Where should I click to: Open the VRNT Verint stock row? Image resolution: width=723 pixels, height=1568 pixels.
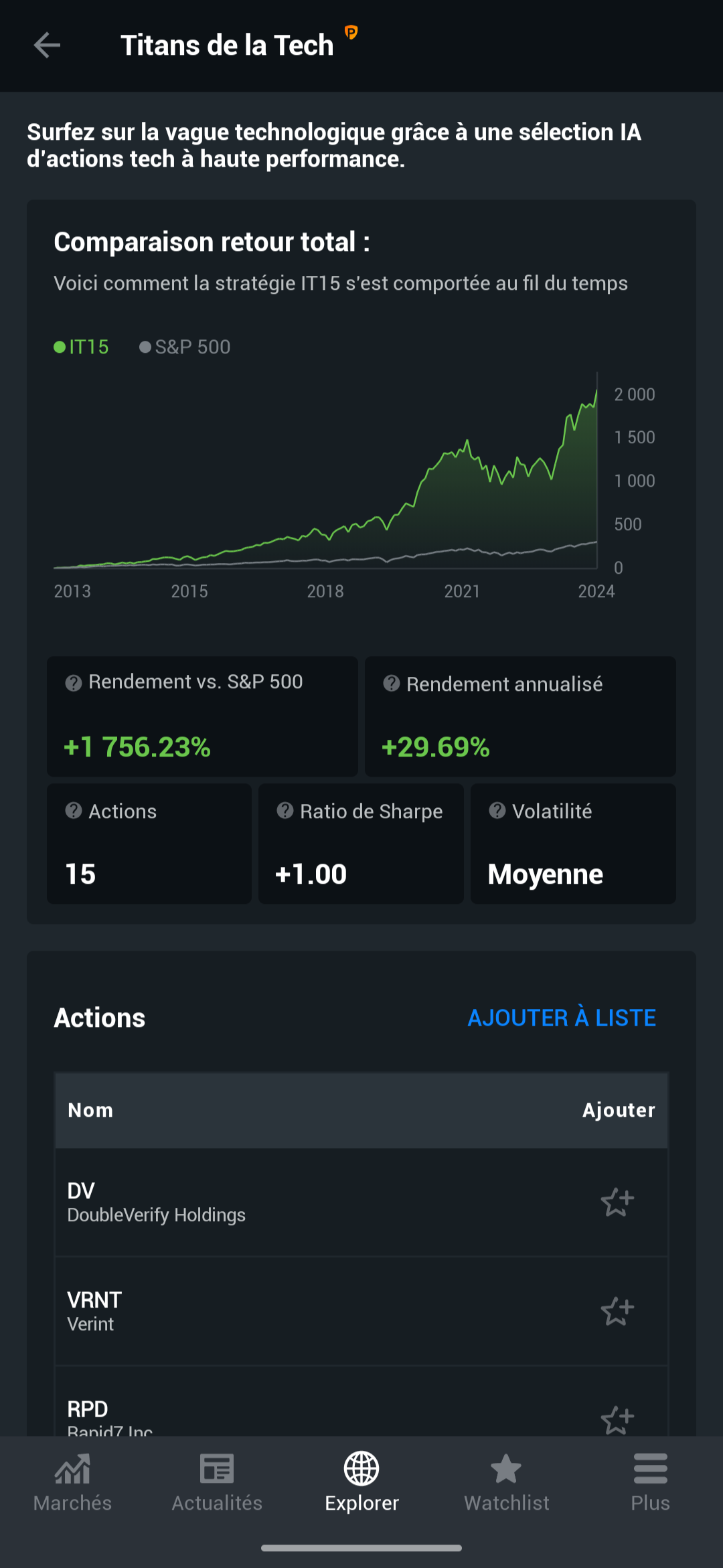point(361,1312)
